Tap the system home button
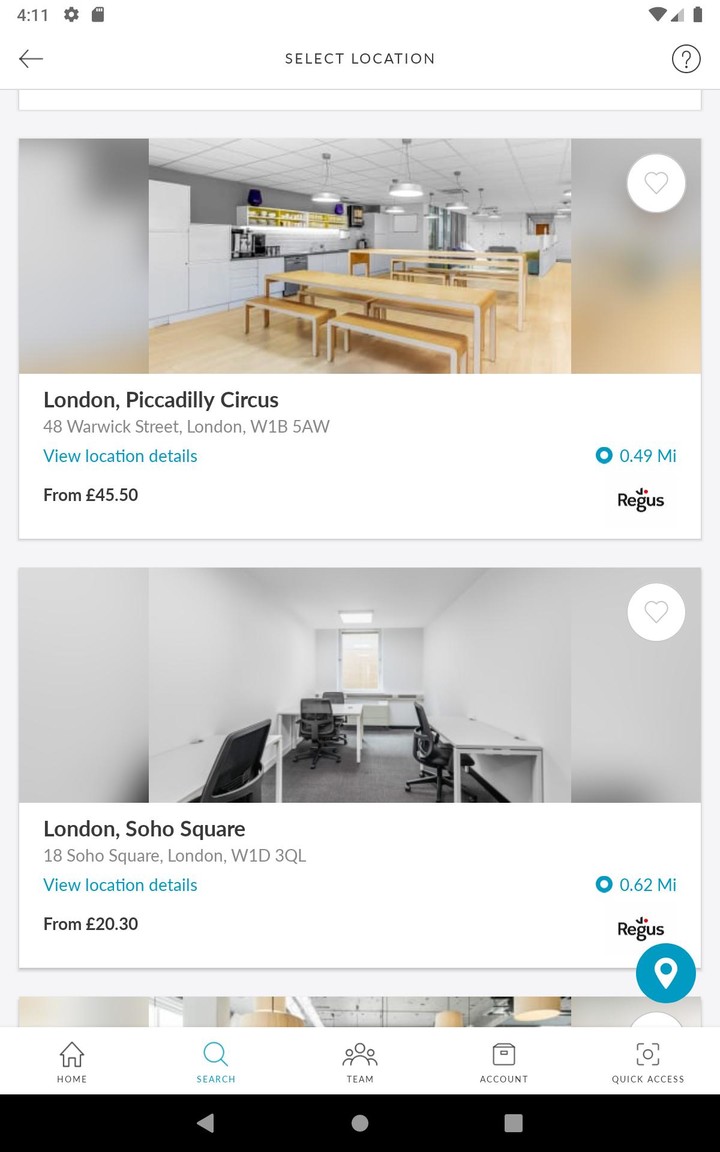The image size is (720, 1152). [x=360, y=1123]
